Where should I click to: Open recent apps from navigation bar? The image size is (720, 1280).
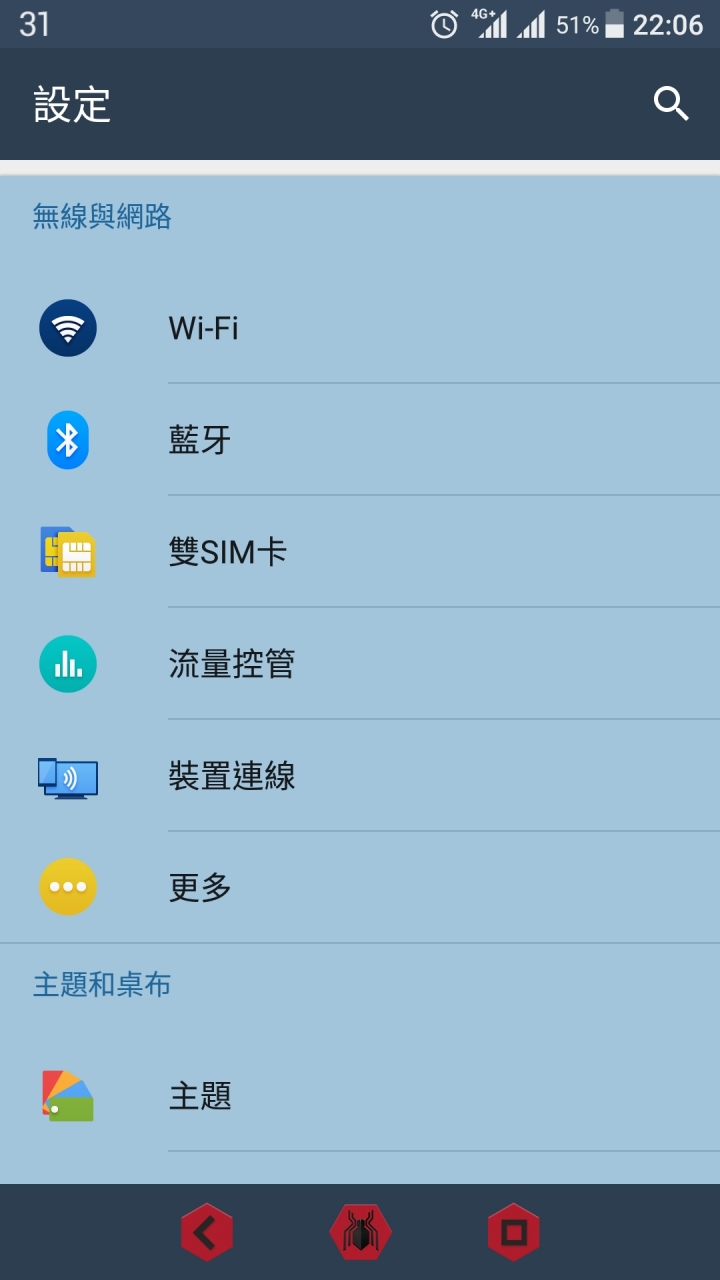point(513,1232)
